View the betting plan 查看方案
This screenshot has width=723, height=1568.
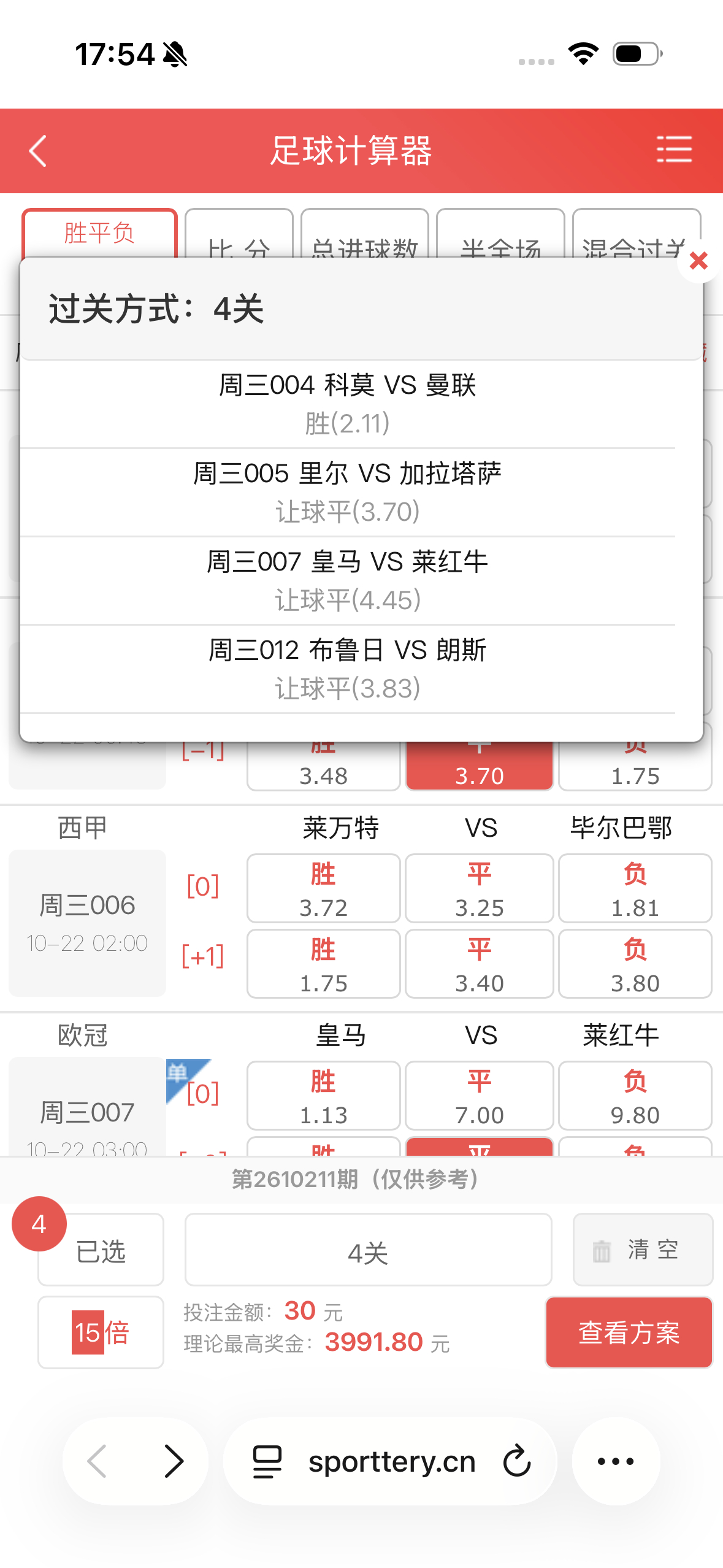(x=629, y=1332)
